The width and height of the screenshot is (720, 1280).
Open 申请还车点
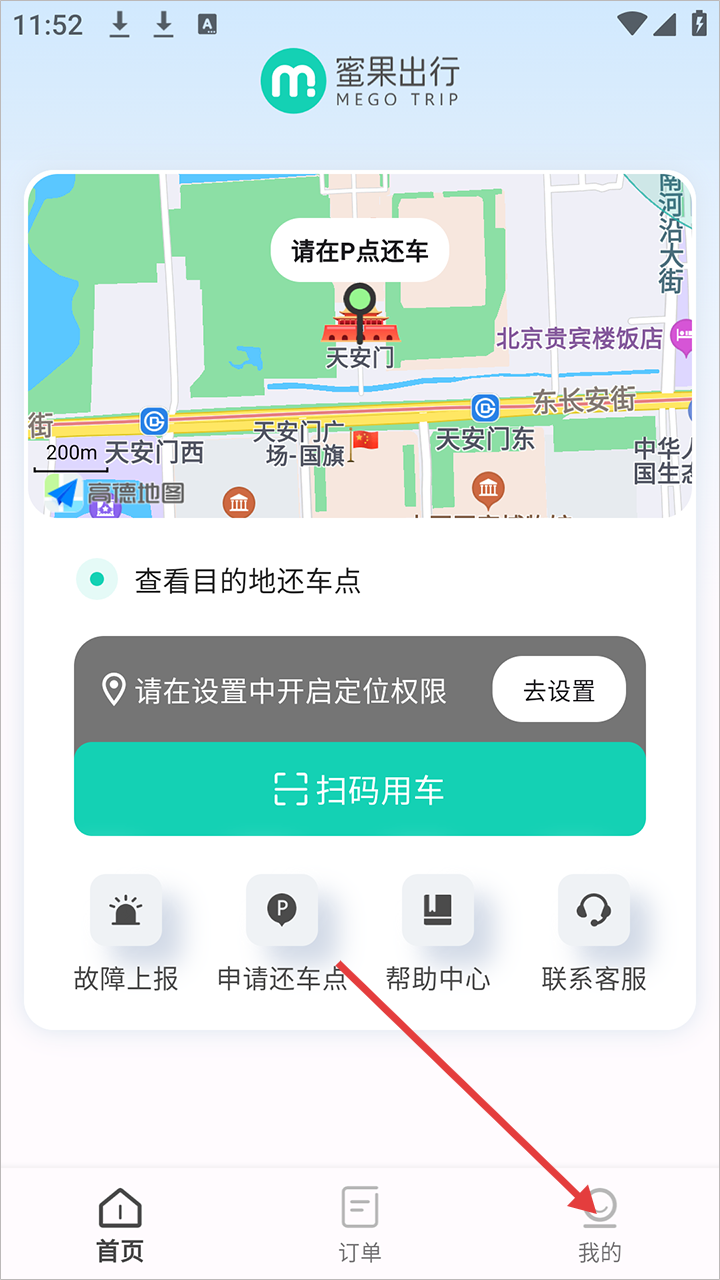point(282,934)
